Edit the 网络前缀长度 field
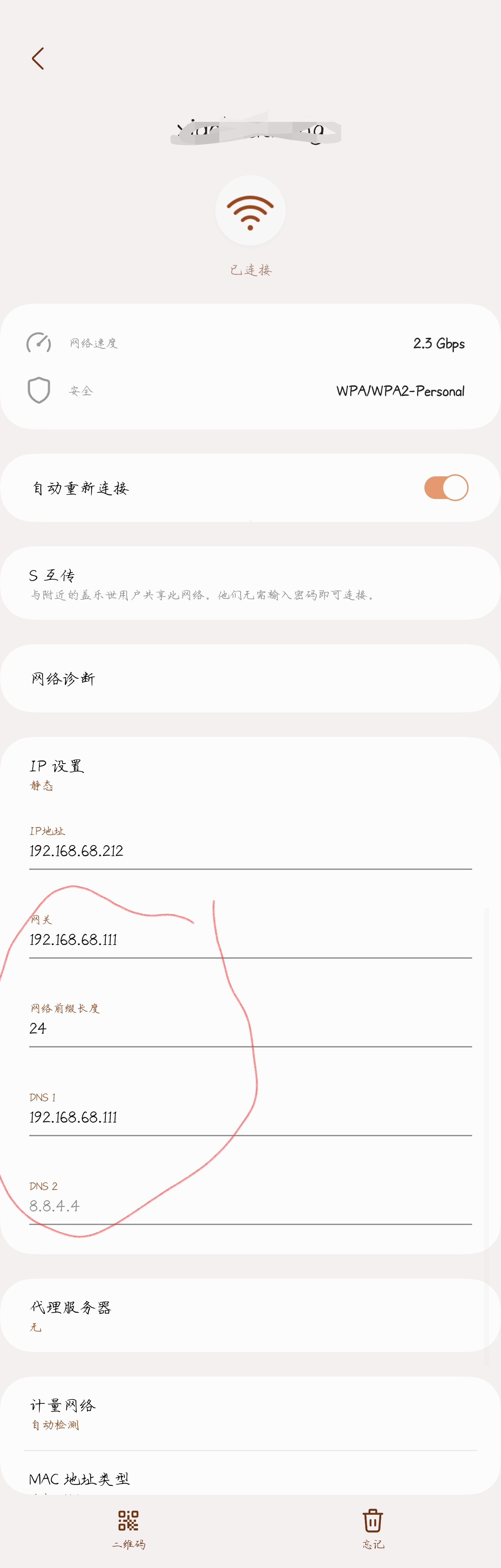 click(x=250, y=1028)
